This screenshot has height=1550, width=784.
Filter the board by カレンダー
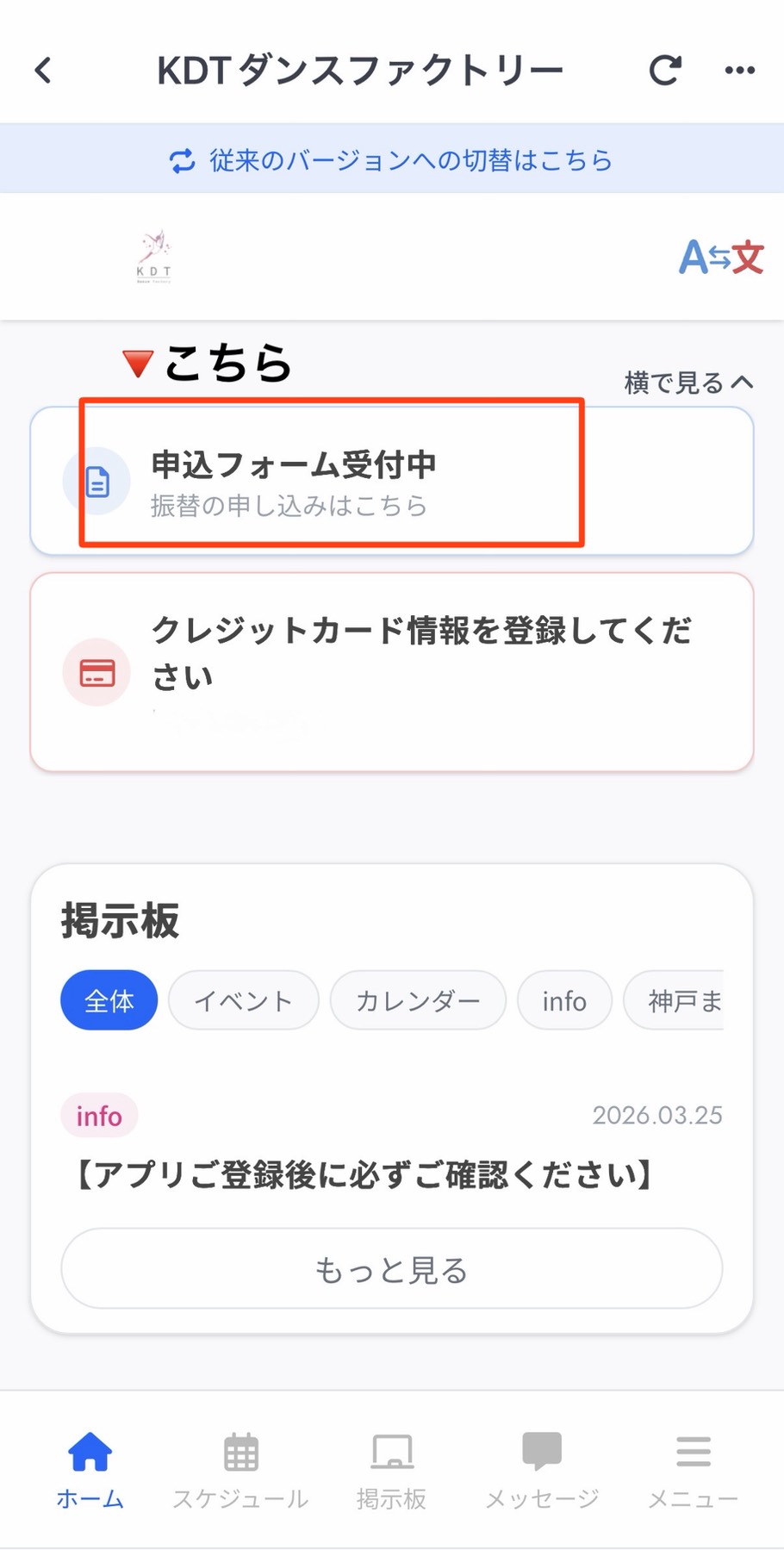[418, 1000]
